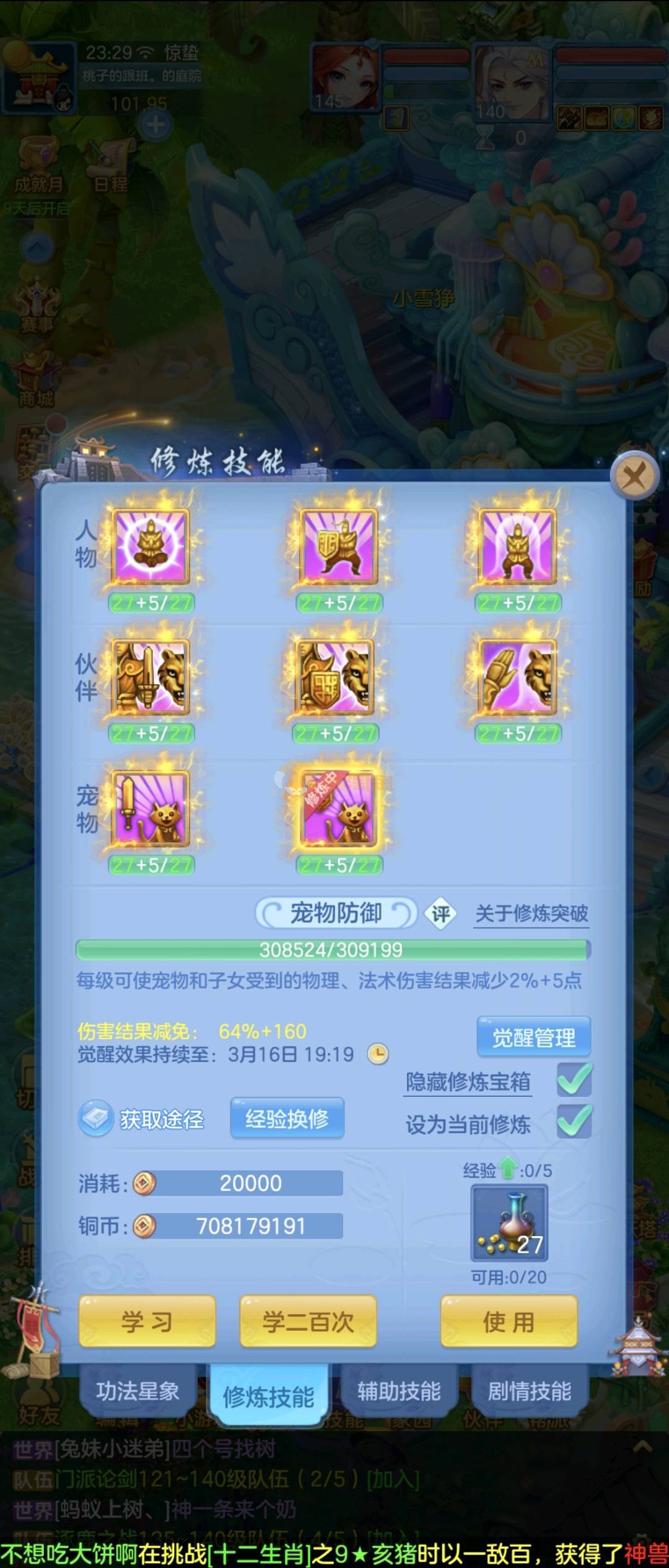Tap the 使用 button
The height and width of the screenshot is (1568, 669).
(509, 1322)
